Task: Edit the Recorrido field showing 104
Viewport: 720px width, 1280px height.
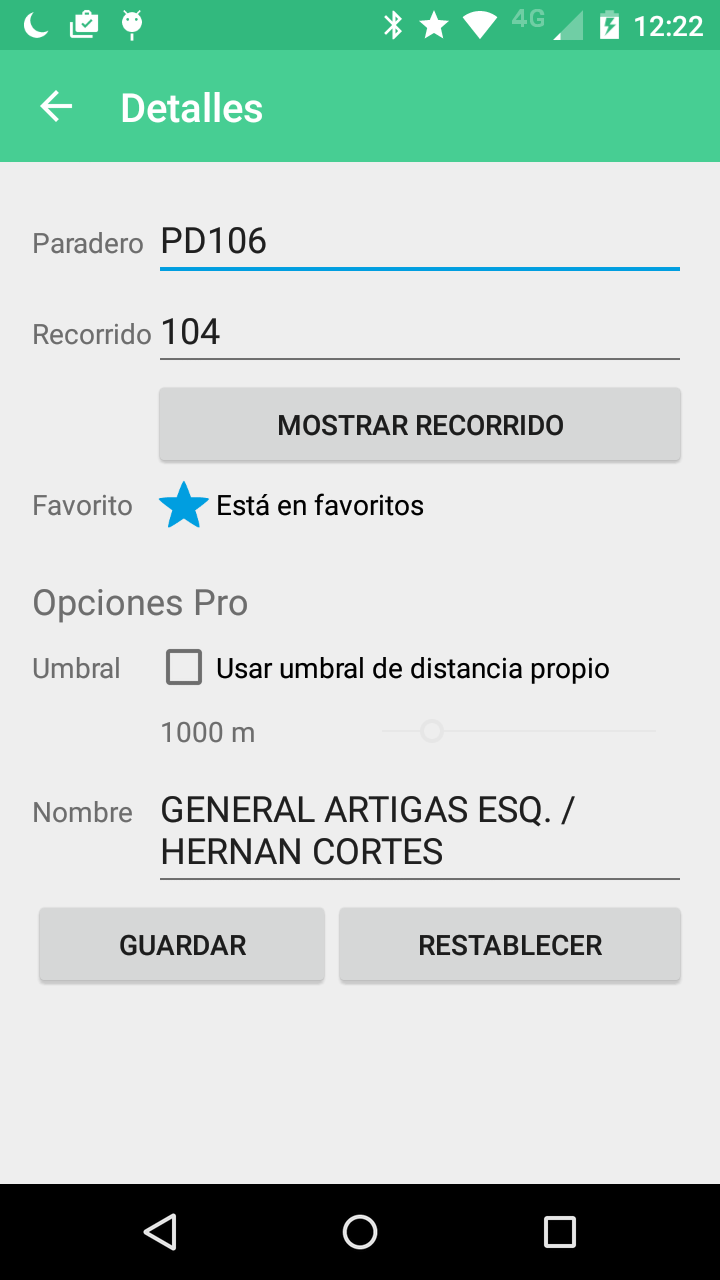Action: click(x=420, y=332)
